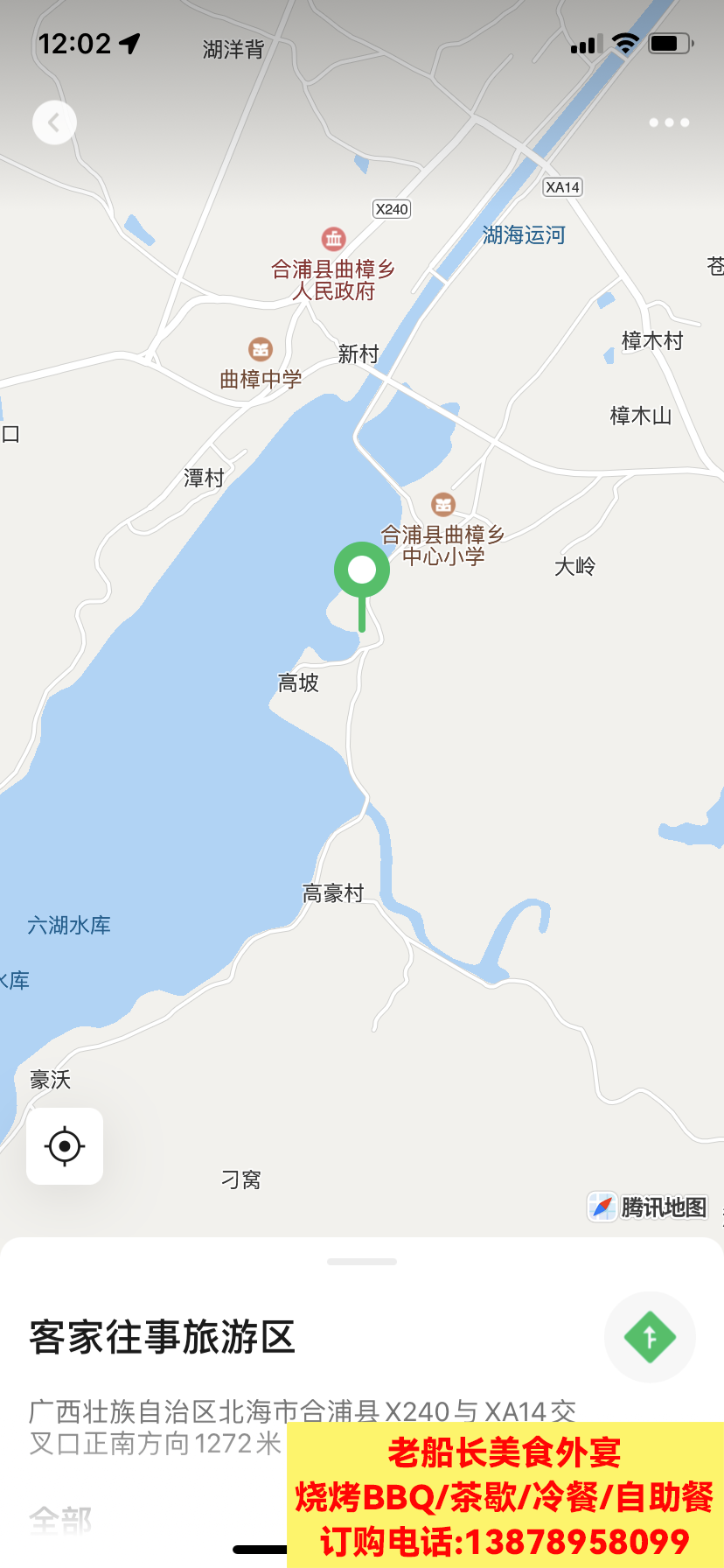Start navigation with the green directions button
The width and height of the screenshot is (724, 1568).
(650, 1337)
